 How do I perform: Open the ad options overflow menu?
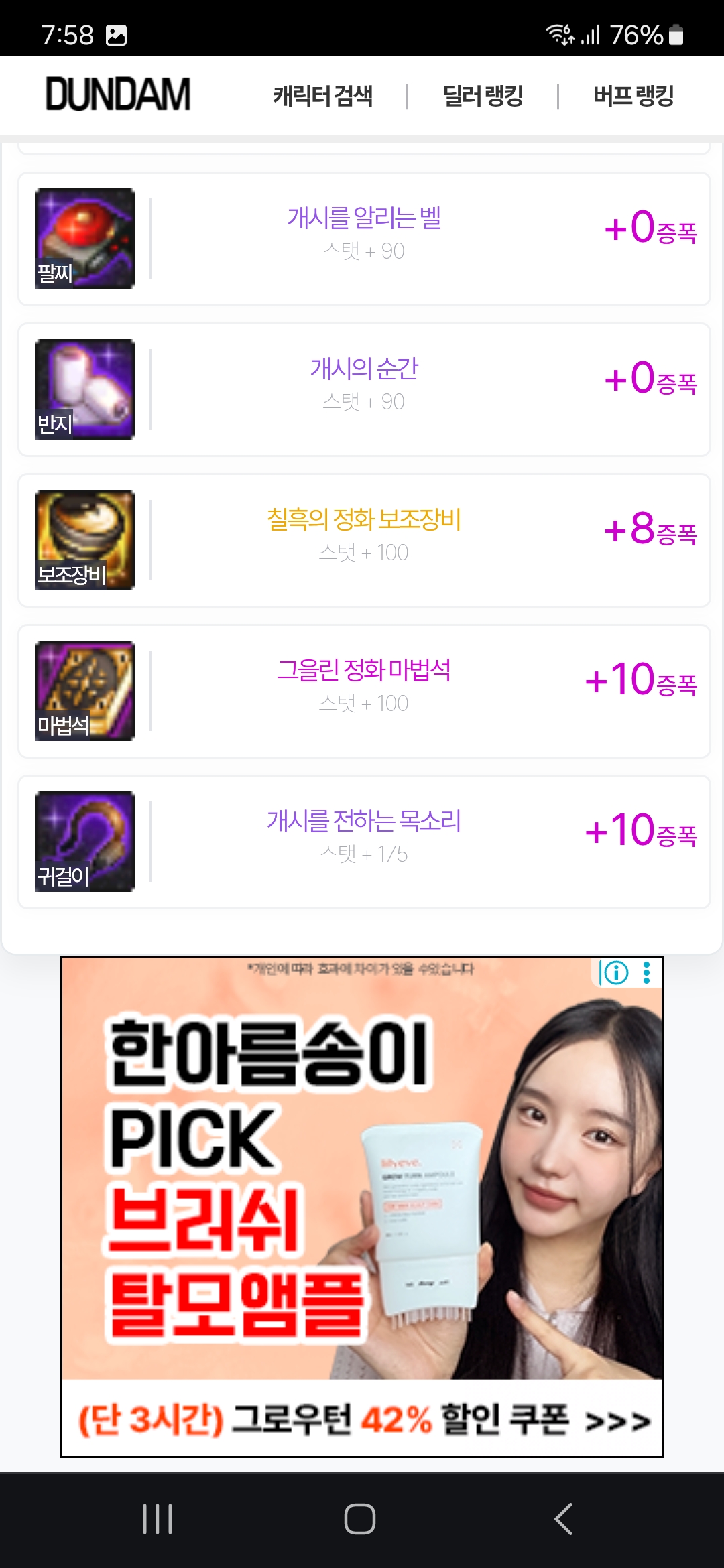647,972
